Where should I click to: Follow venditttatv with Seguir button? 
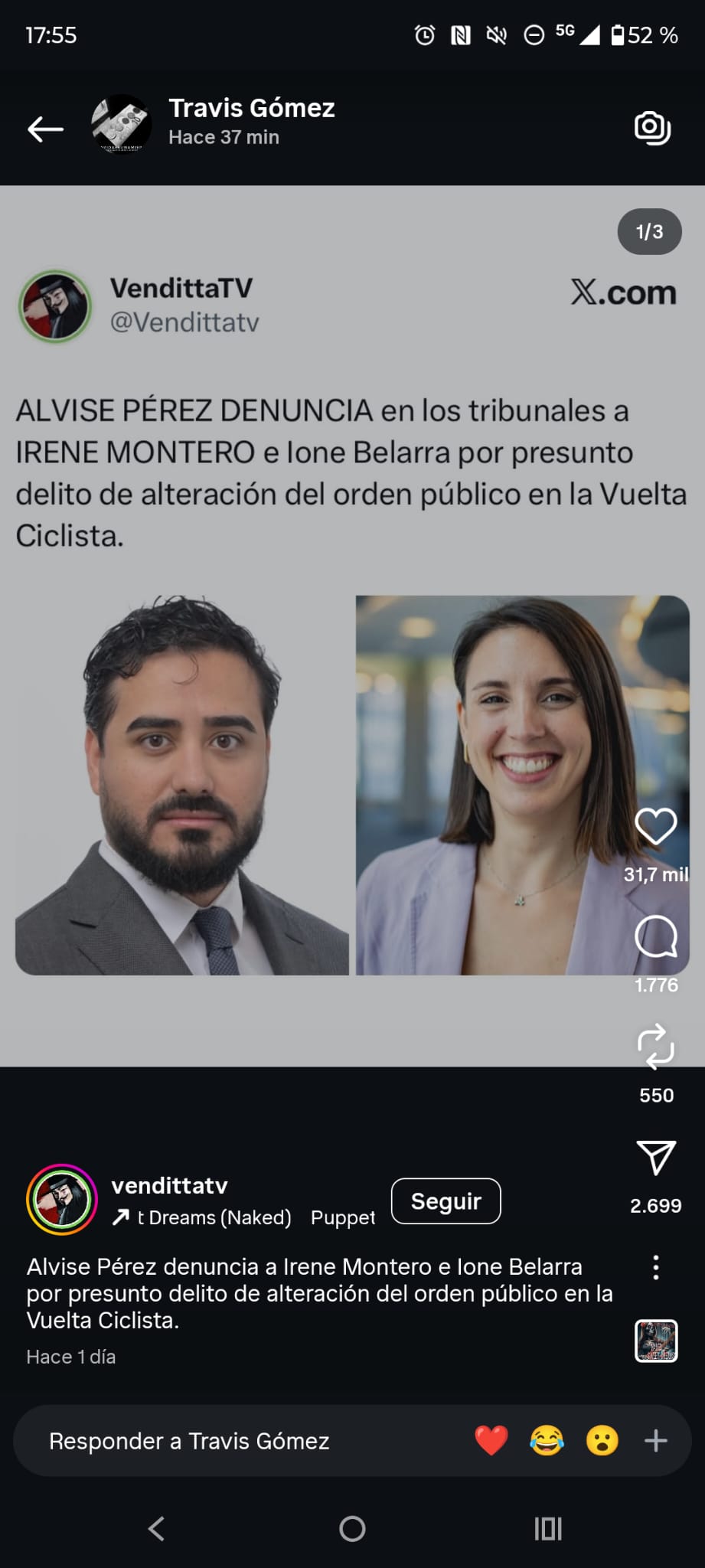[446, 1201]
